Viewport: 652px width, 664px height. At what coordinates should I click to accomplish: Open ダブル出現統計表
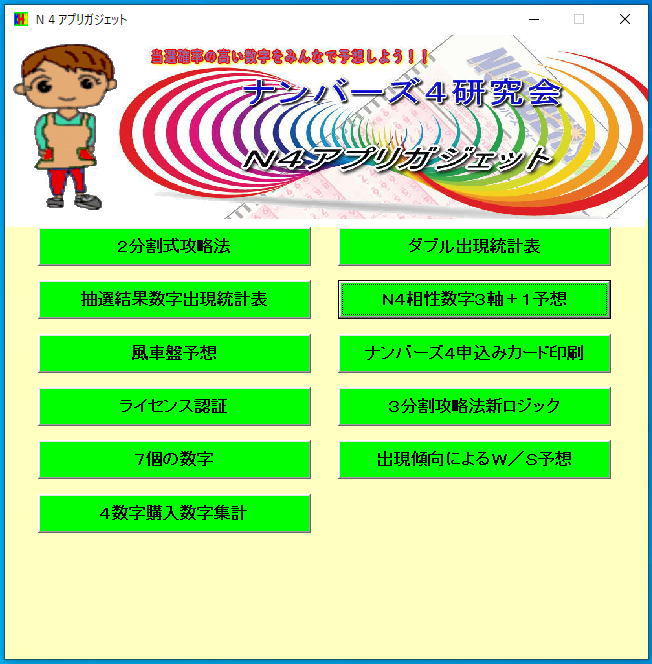tap(474, 246)
